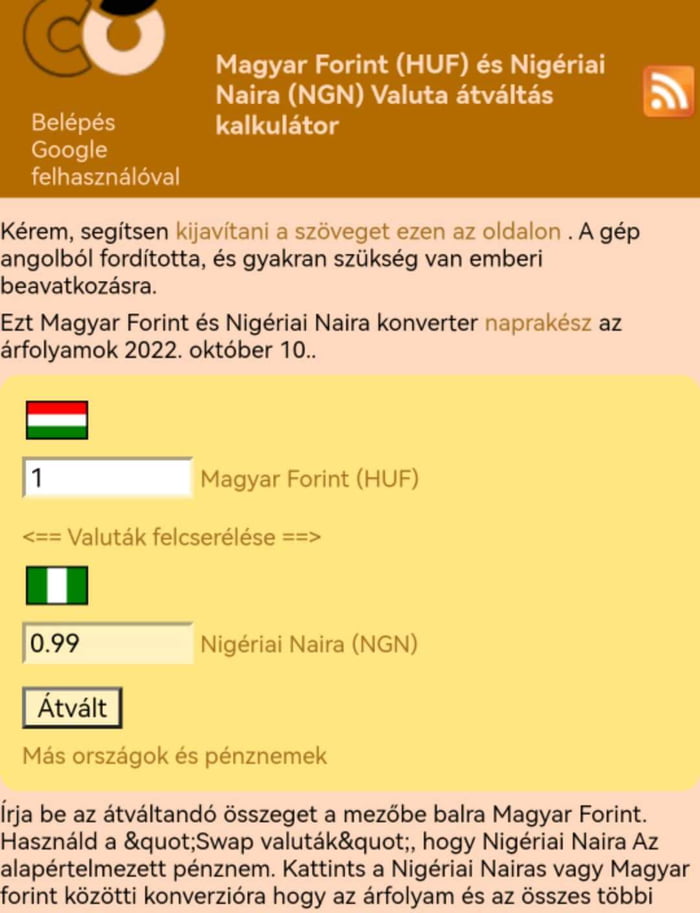Tap Belépés Google felhasználóval link
700x913 pixels.
click(105, 150)
